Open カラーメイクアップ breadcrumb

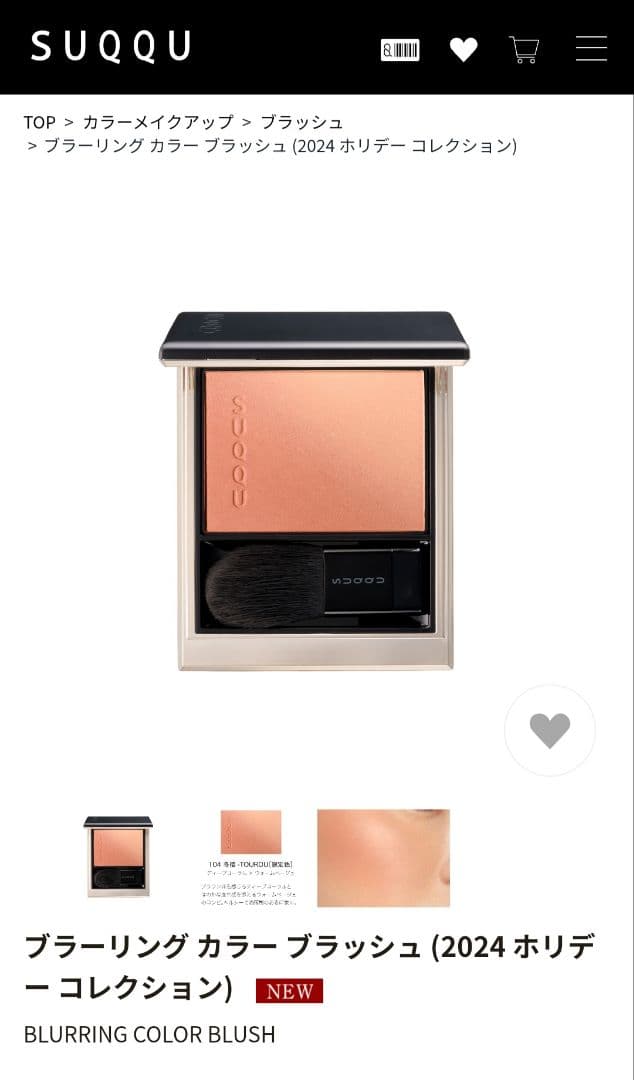[158, 122]
